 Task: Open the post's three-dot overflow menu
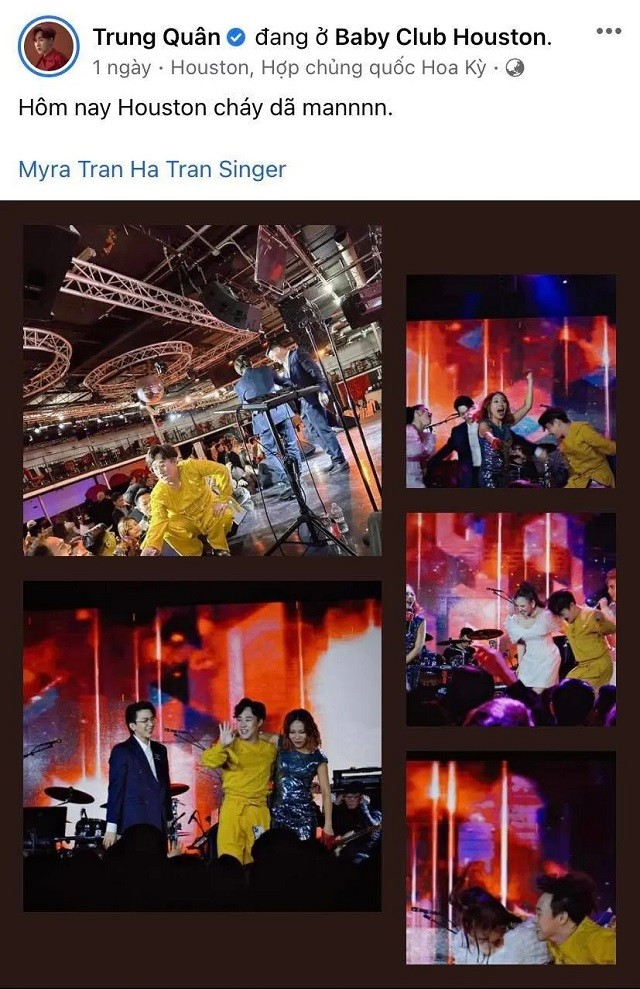pos(608,32)
